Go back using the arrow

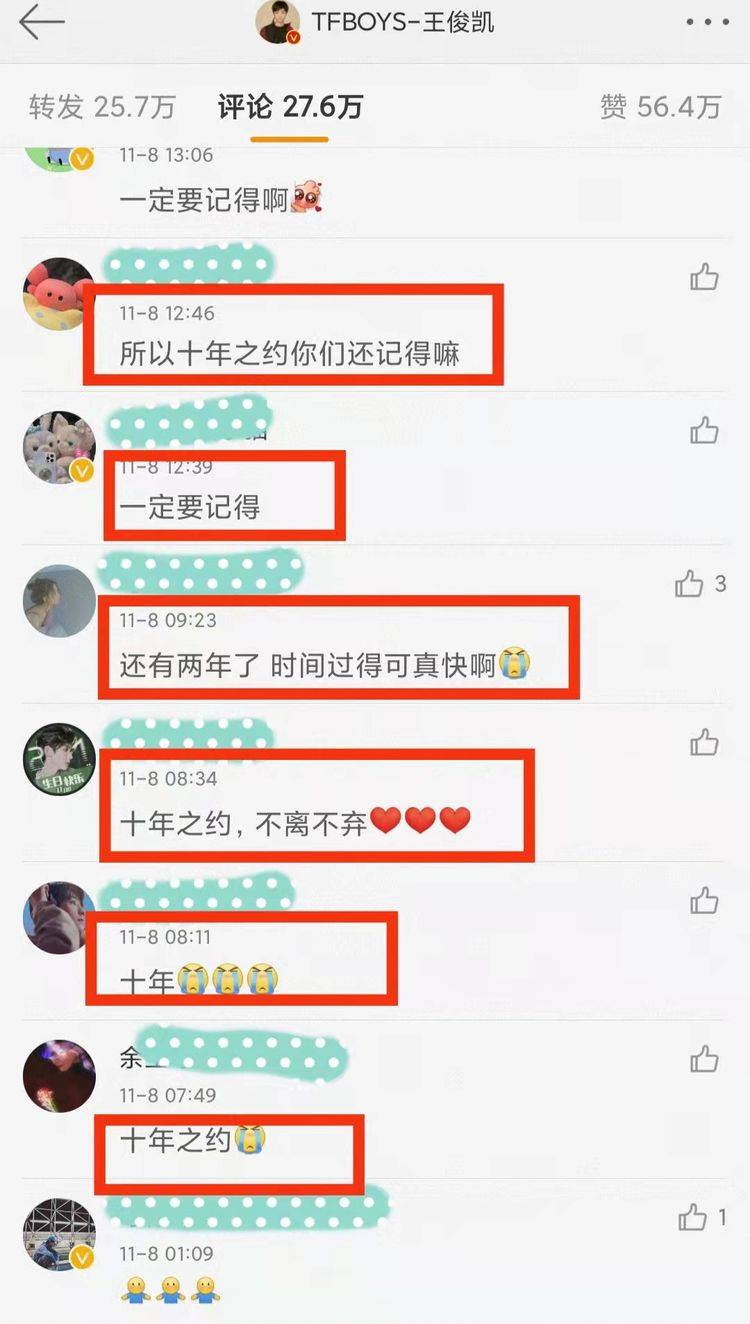pos(41,24)
